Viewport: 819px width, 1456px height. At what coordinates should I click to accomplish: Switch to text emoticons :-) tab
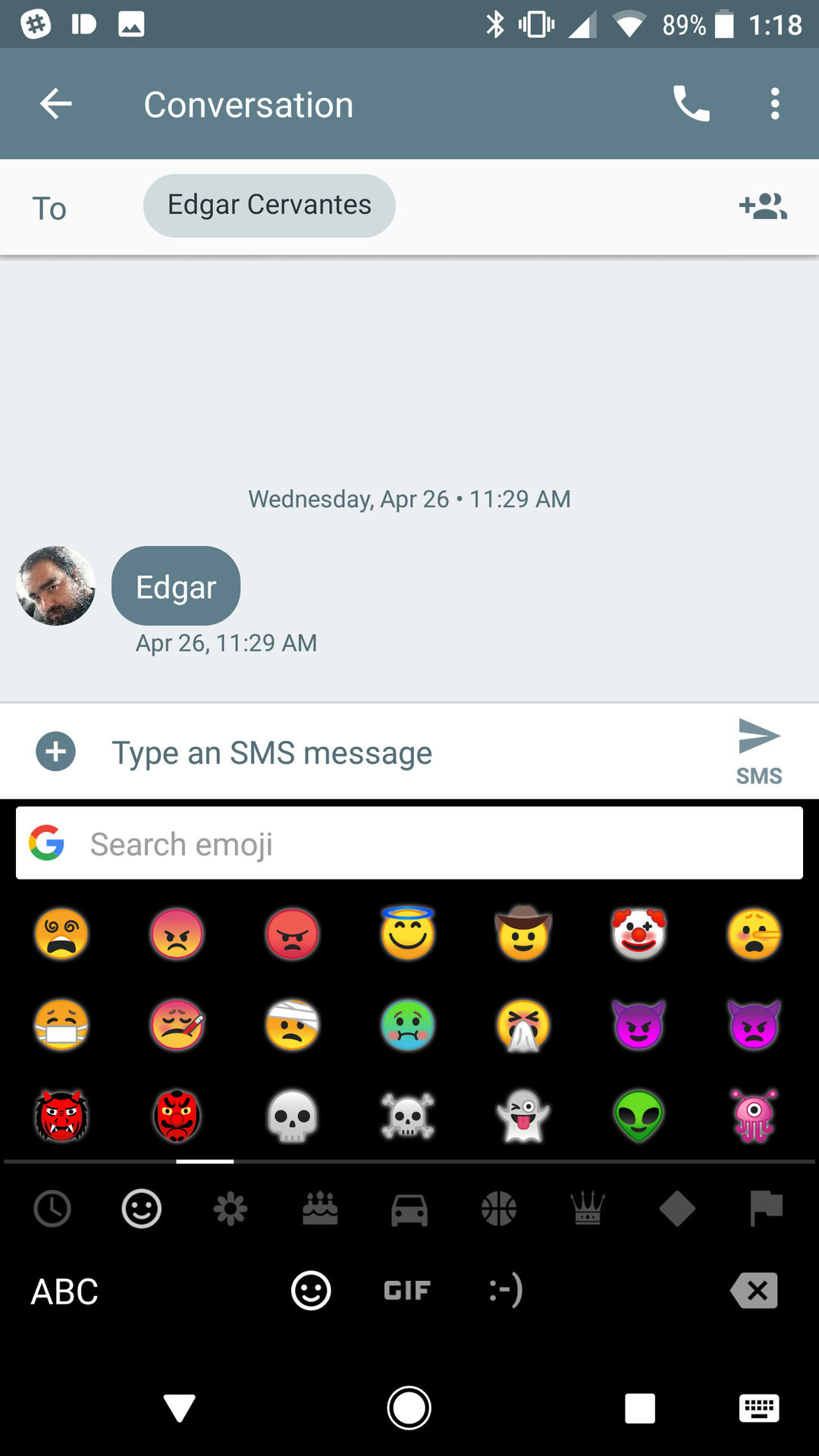(x=506, y=1290)
